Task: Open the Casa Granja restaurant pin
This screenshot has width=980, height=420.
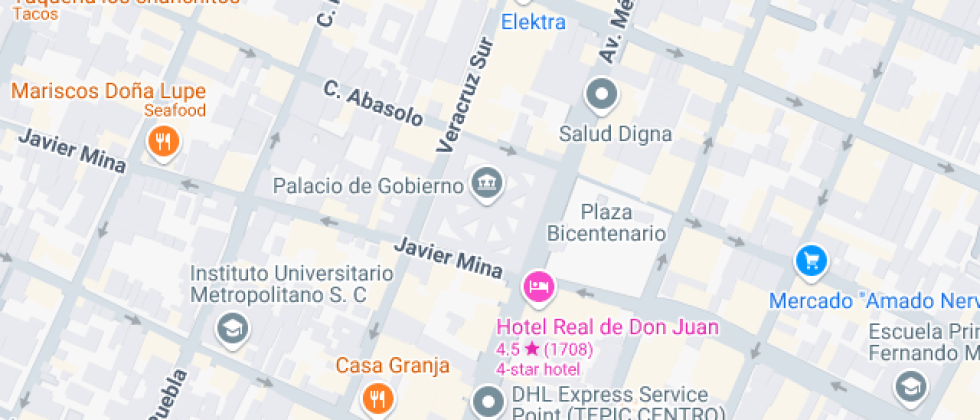Action: click(x=377, y=397)
